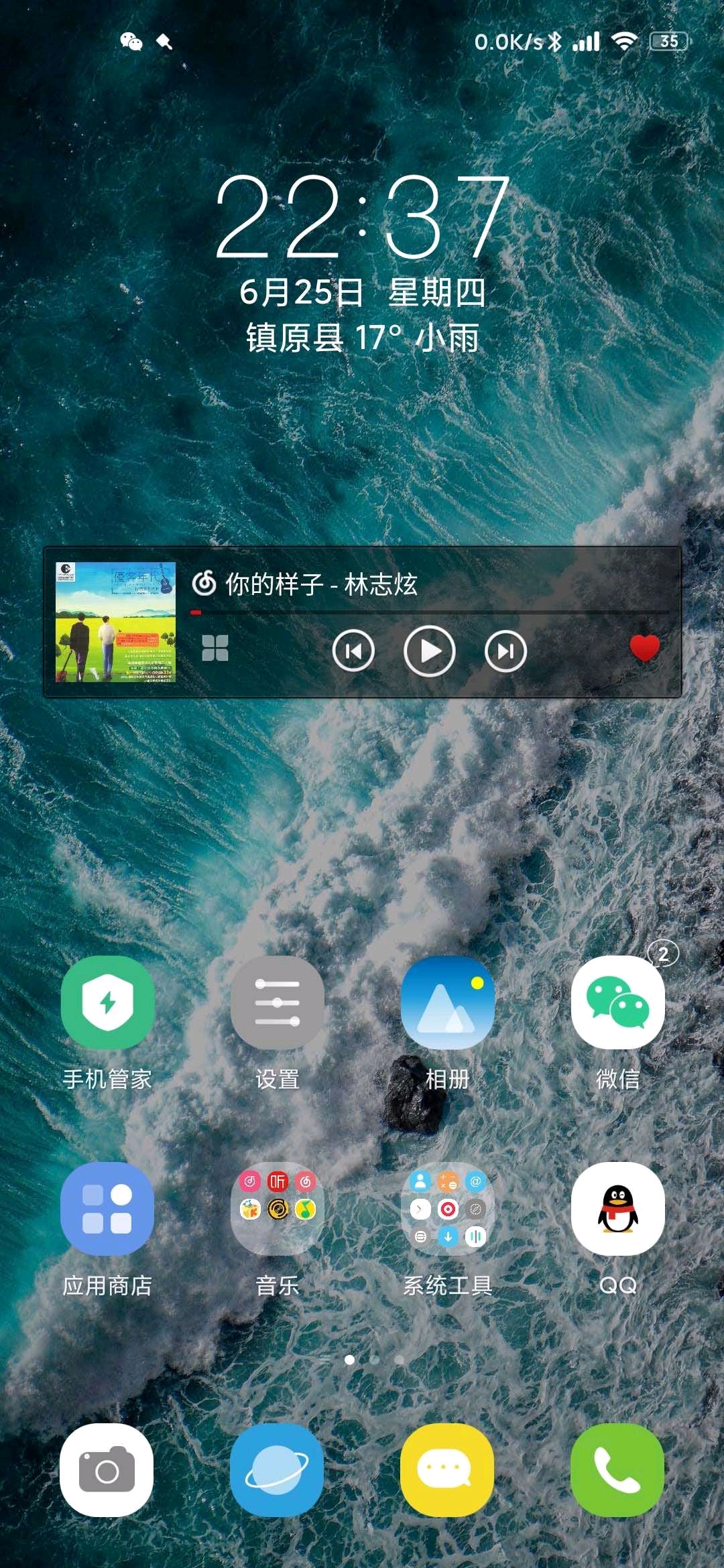Unlike the song with the red heart
This screenshot has height=1568, width=724.
click(x=644, y=648)
